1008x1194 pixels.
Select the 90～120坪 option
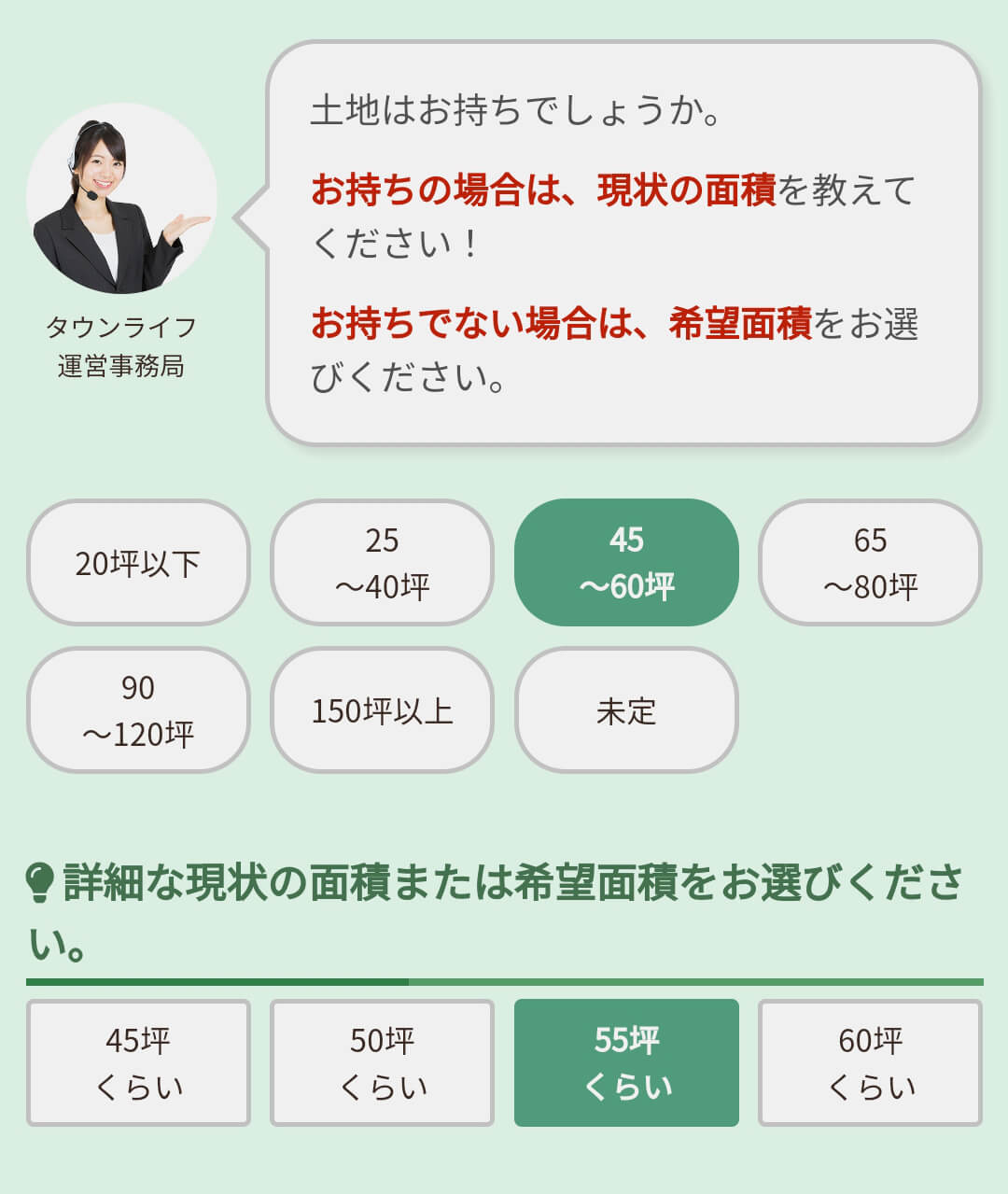(138, 709)
